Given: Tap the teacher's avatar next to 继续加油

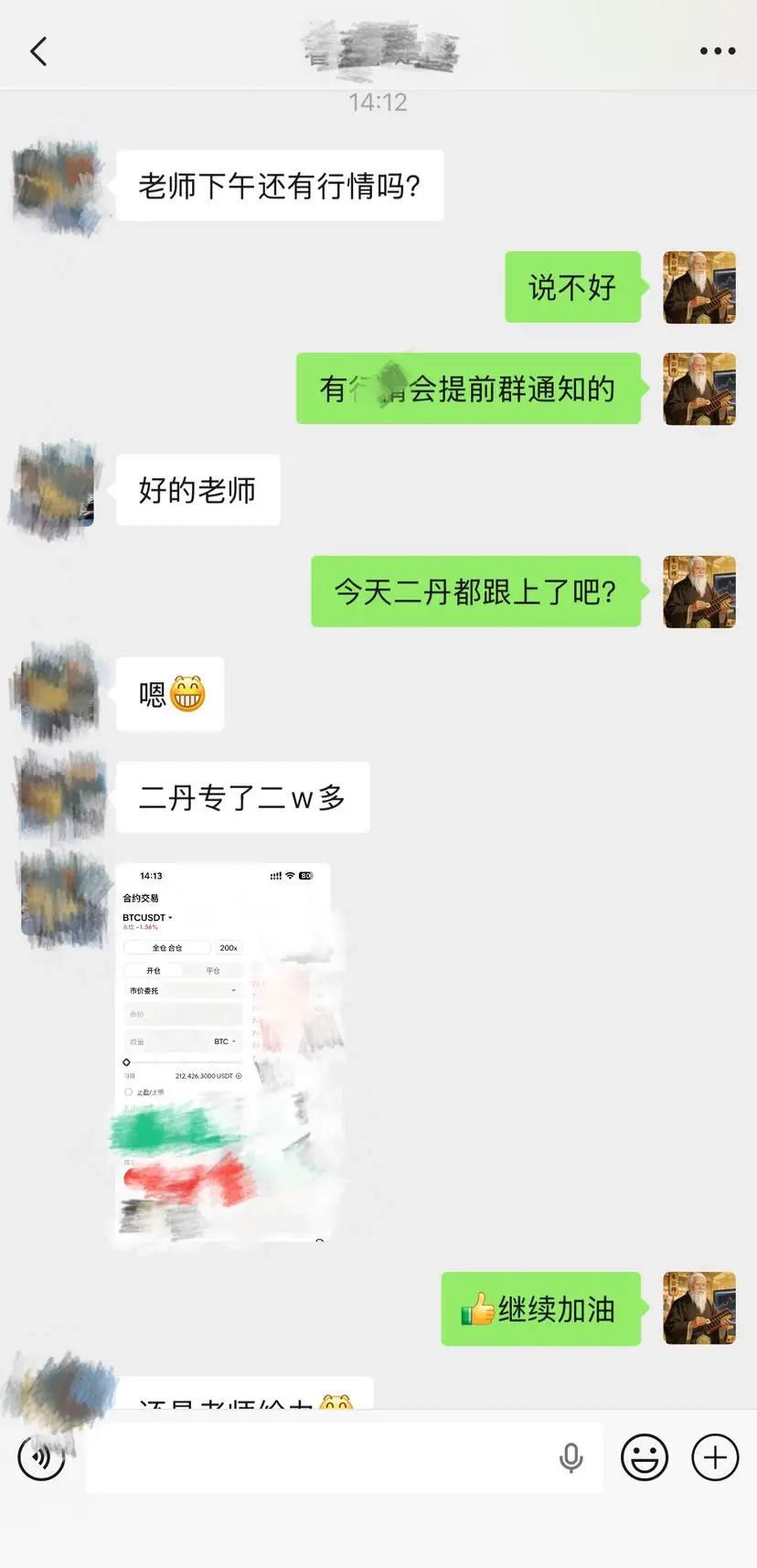Looking at the screenshot, I should pyautogui.click(x=698, y=1308).
